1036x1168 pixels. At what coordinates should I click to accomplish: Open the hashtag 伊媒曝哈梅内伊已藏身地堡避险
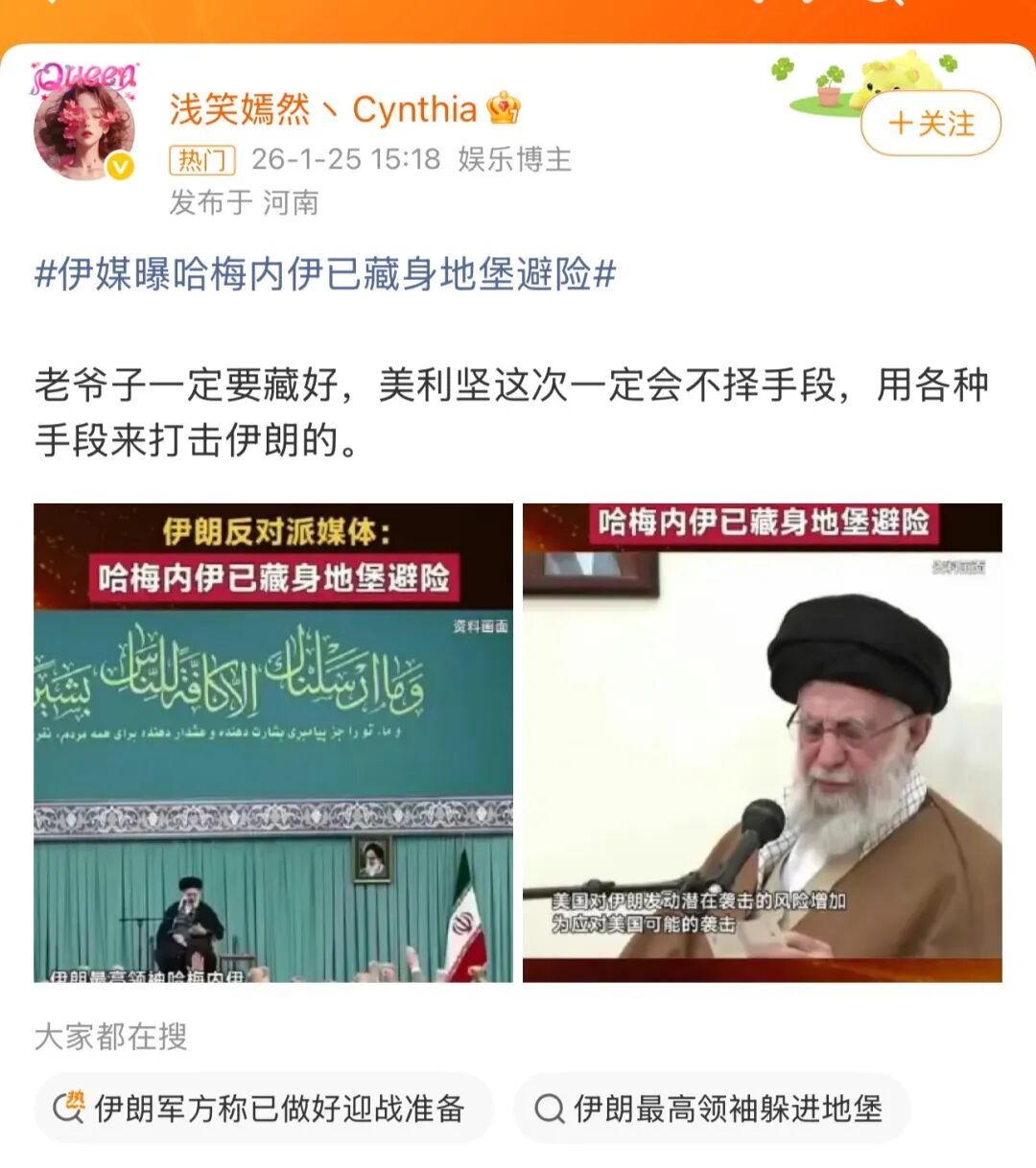[x=325, y=274]
